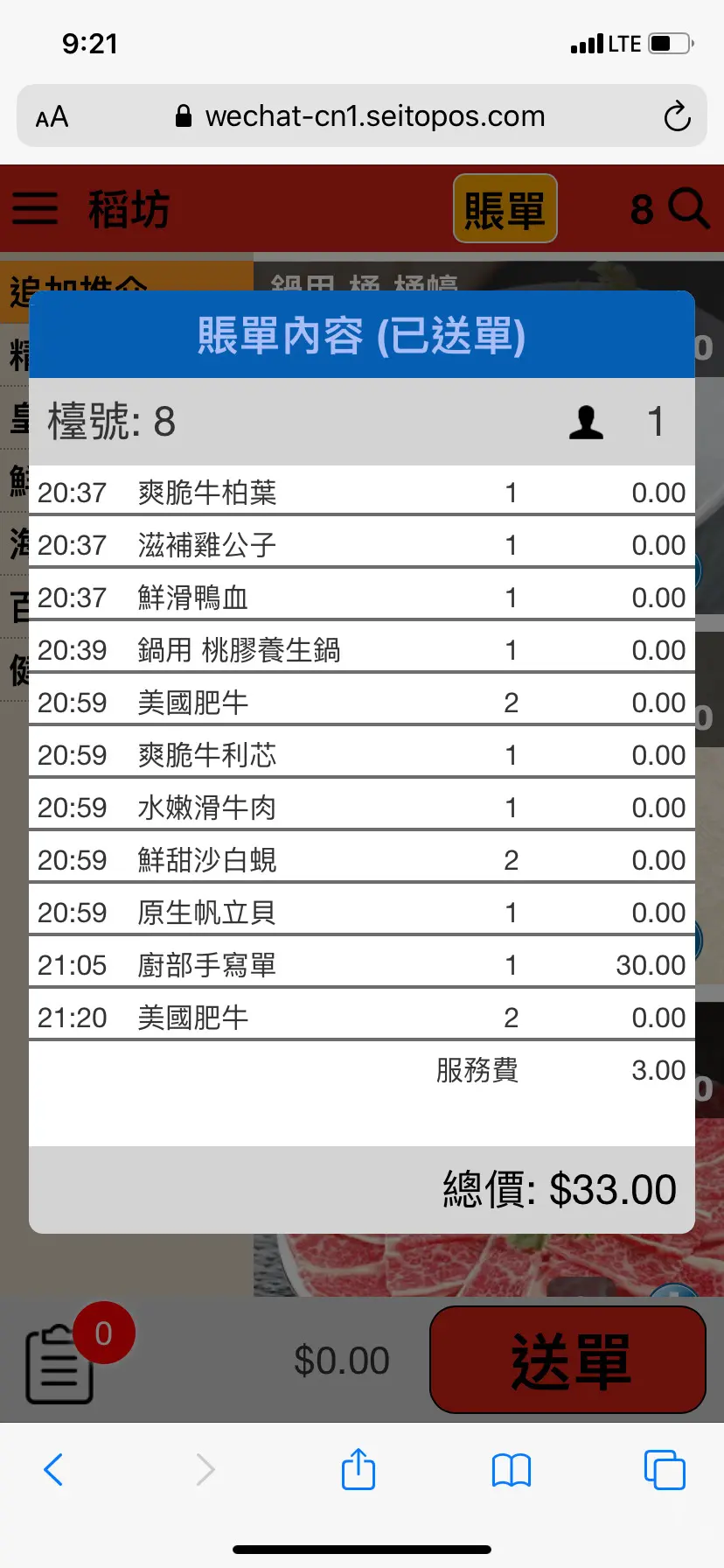Viewport: 724px width, 1568px height.
Task: Open the order list clipboard icon
Action: pos(59,1363)
